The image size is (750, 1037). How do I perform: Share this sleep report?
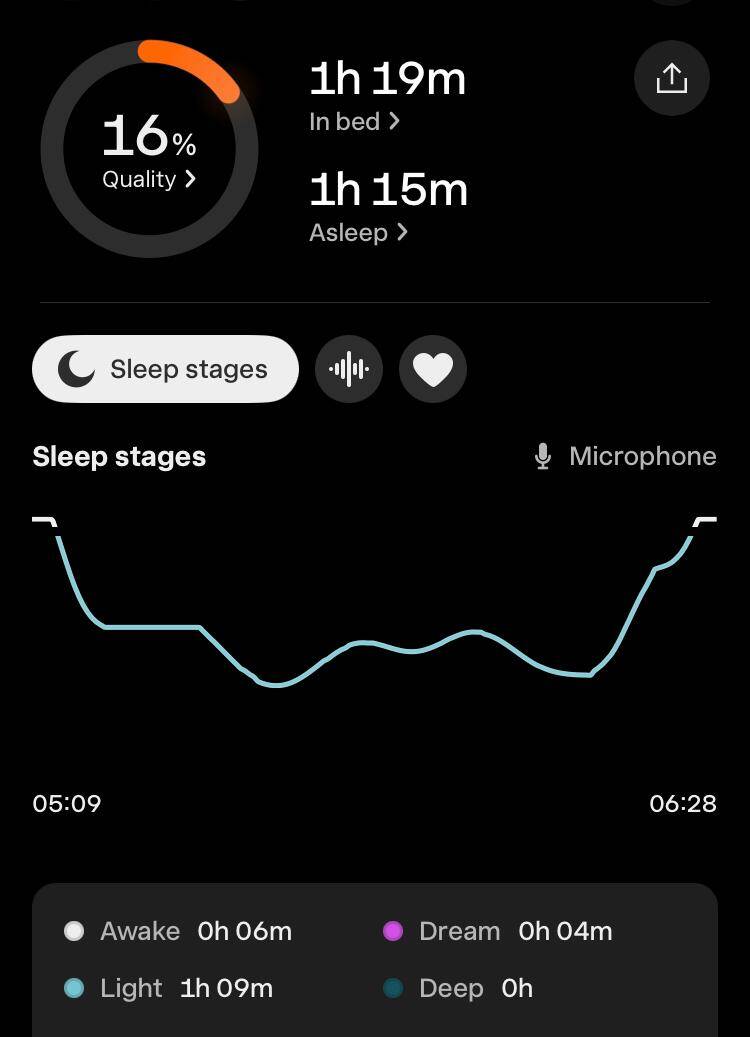[671, 78]
